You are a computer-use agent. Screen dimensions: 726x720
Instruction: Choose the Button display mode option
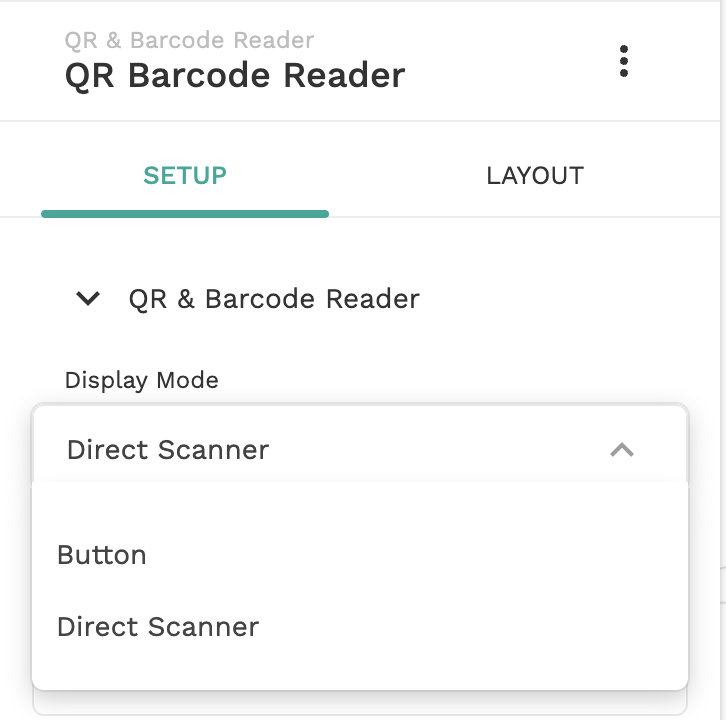pos(102,555)
